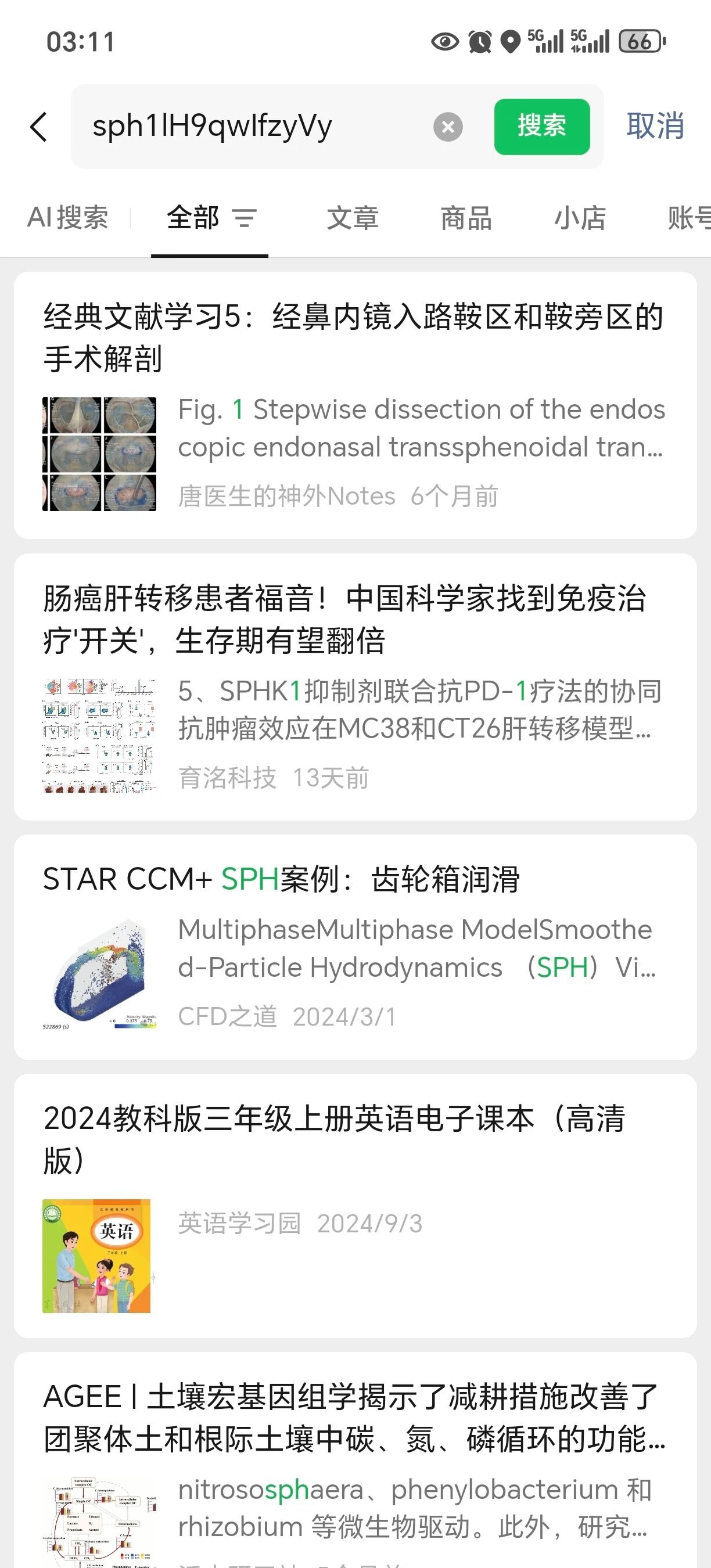
Task: Open the filter on the 全部 tab
Action: (245, 218)
